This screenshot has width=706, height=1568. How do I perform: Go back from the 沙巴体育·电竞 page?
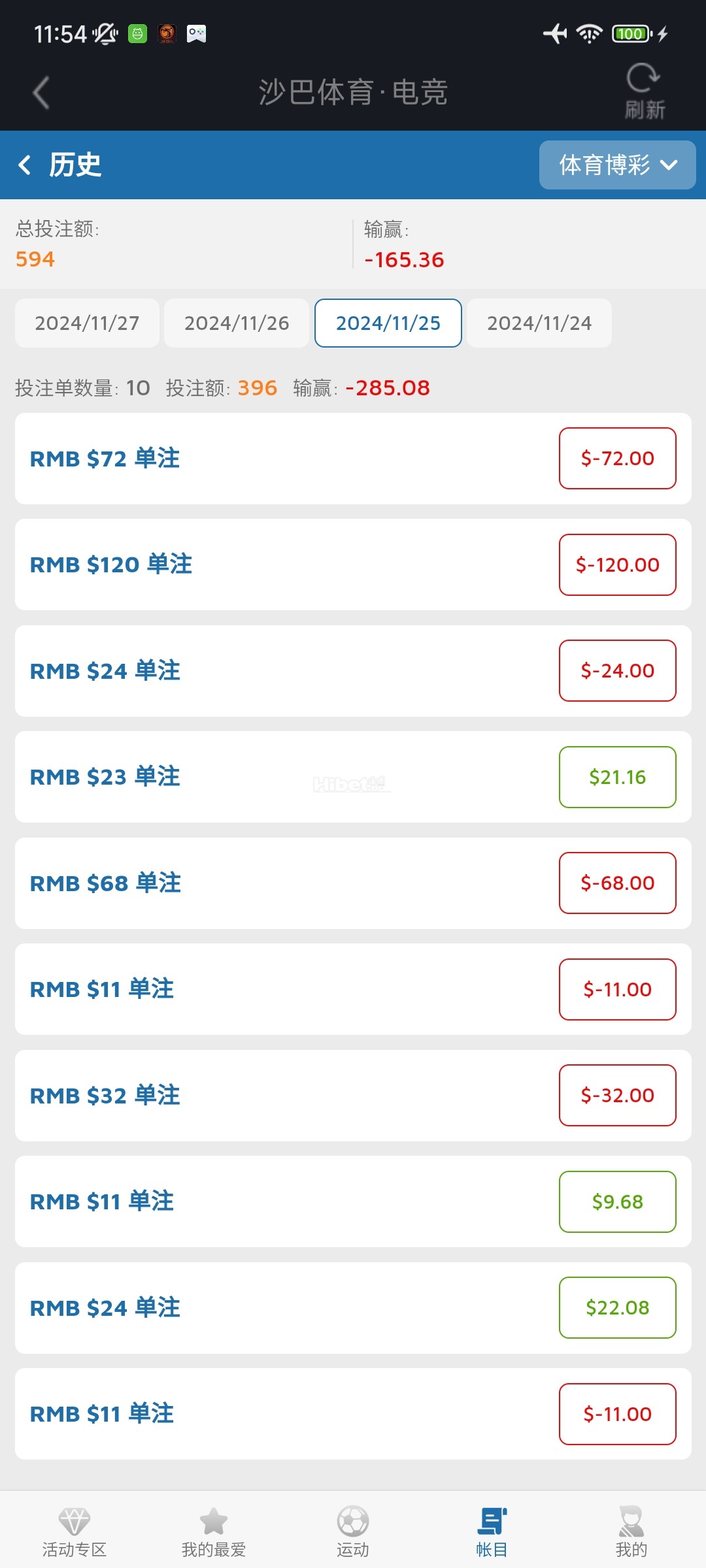click(x=41, y=92)
